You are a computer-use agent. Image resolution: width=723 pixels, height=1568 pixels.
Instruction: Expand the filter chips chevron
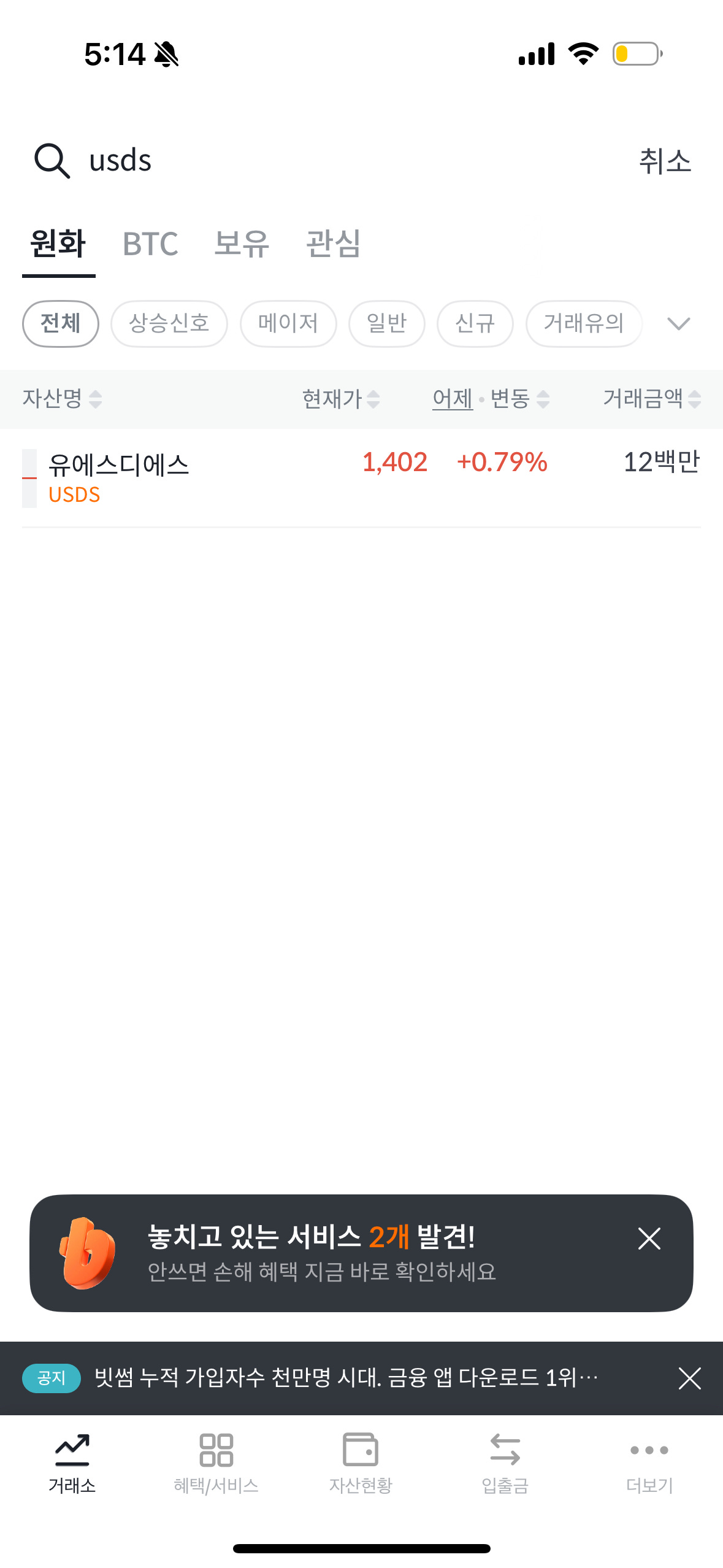pos(679,323)
